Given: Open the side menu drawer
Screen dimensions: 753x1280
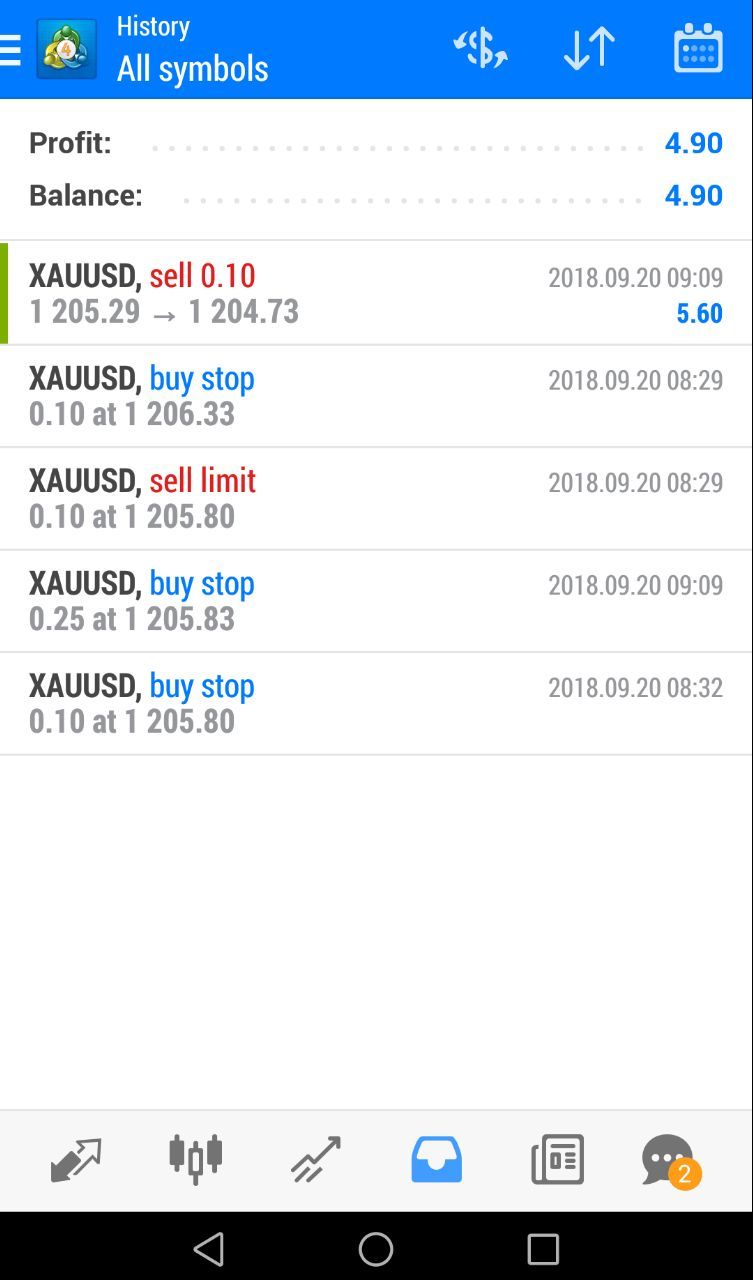Looking at the screenshot, I should pos(12,49).
